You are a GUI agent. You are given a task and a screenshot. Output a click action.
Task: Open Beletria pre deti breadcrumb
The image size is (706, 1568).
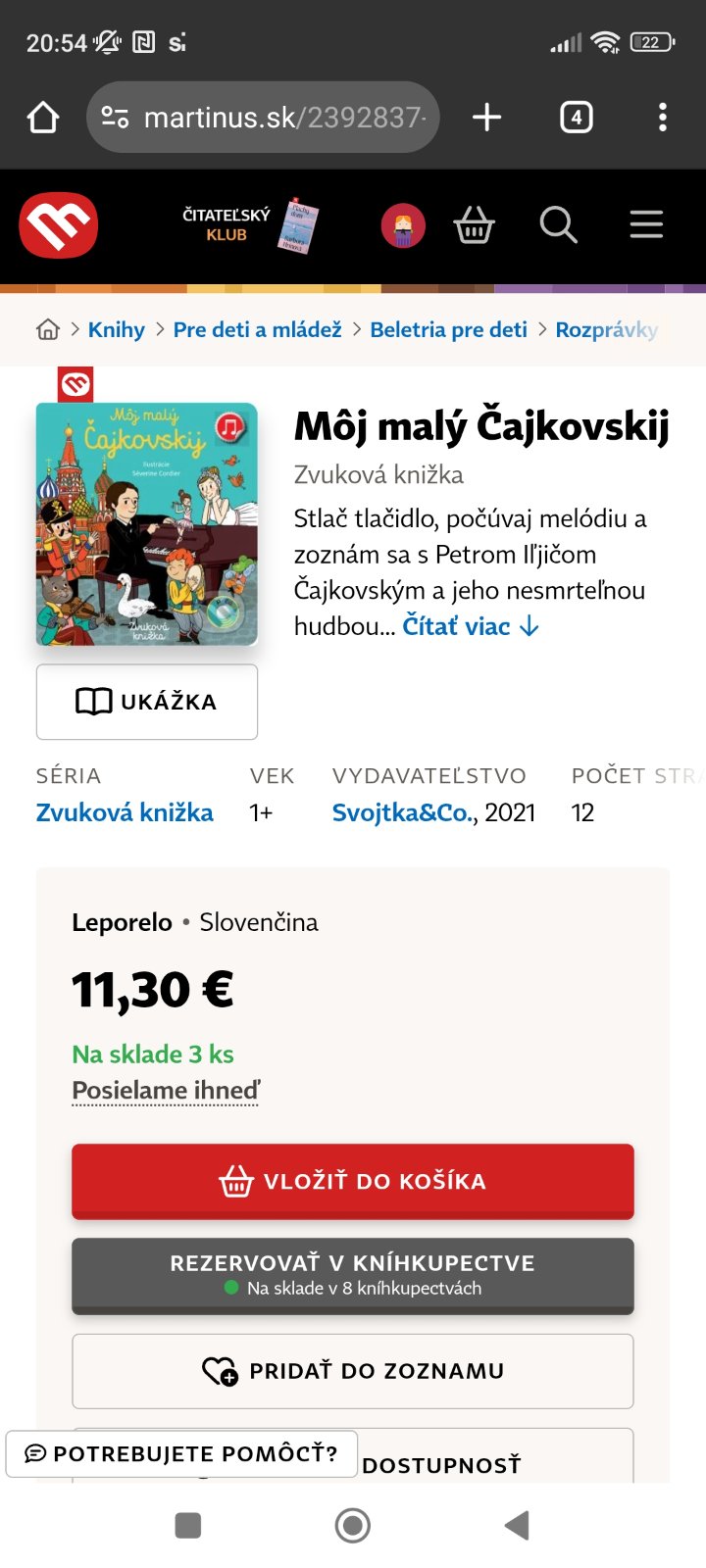pos(448,330)
